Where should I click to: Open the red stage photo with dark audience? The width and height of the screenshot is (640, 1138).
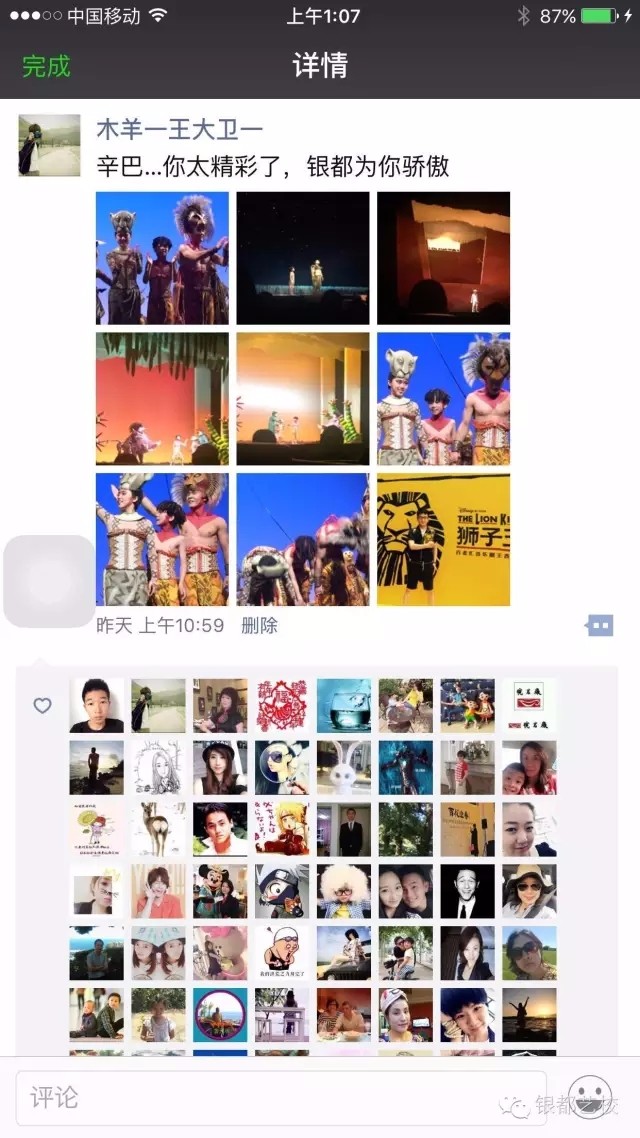[x=443, y=258]
